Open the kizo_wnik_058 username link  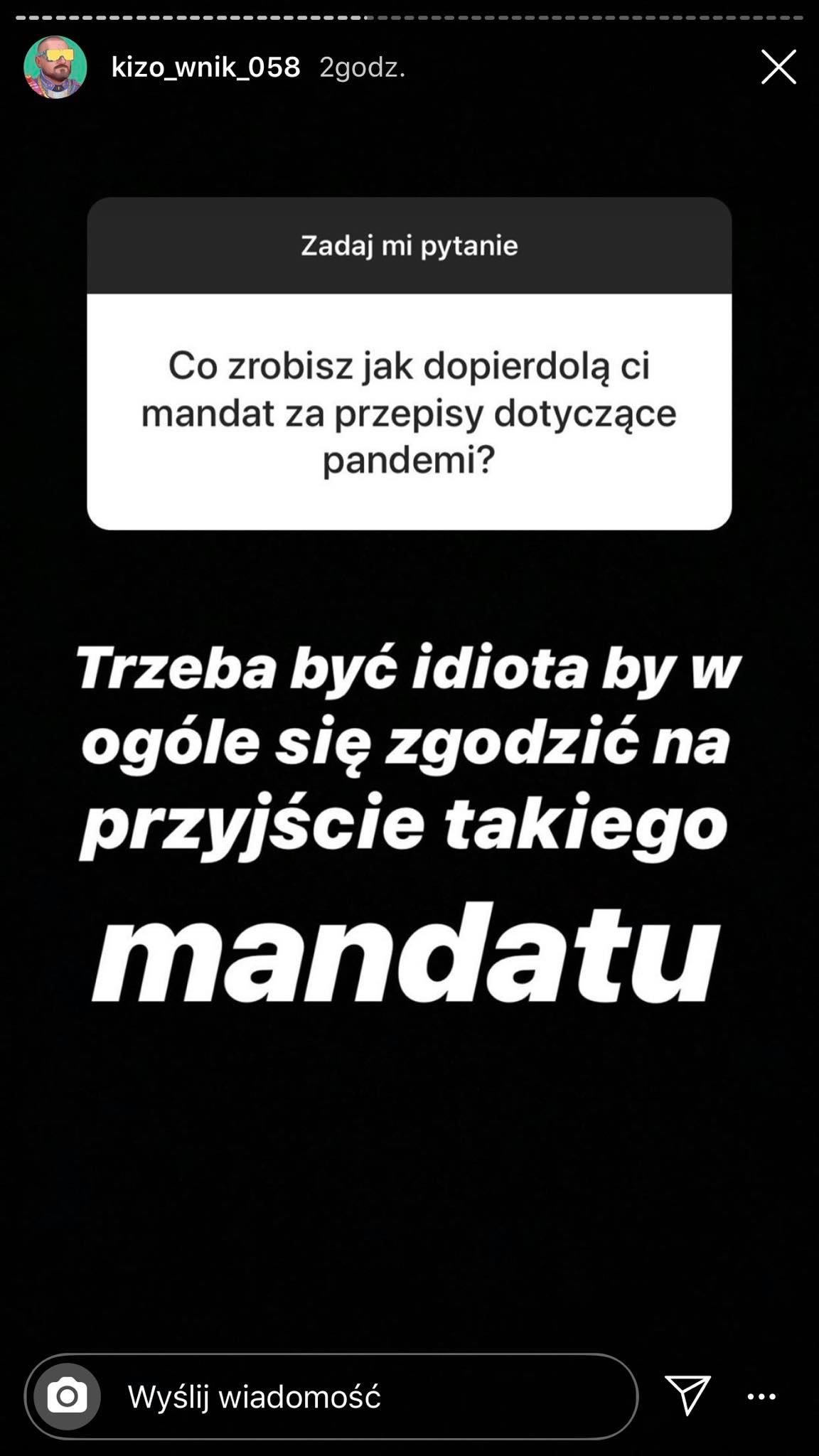point(206,67)
